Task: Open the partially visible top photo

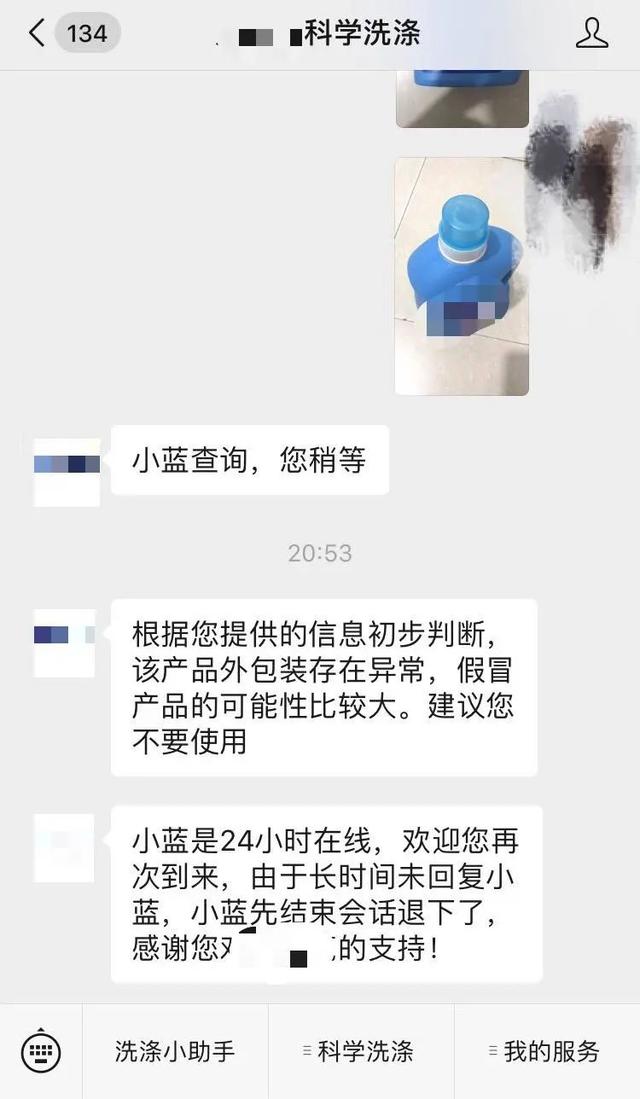Action: (461, 99)
